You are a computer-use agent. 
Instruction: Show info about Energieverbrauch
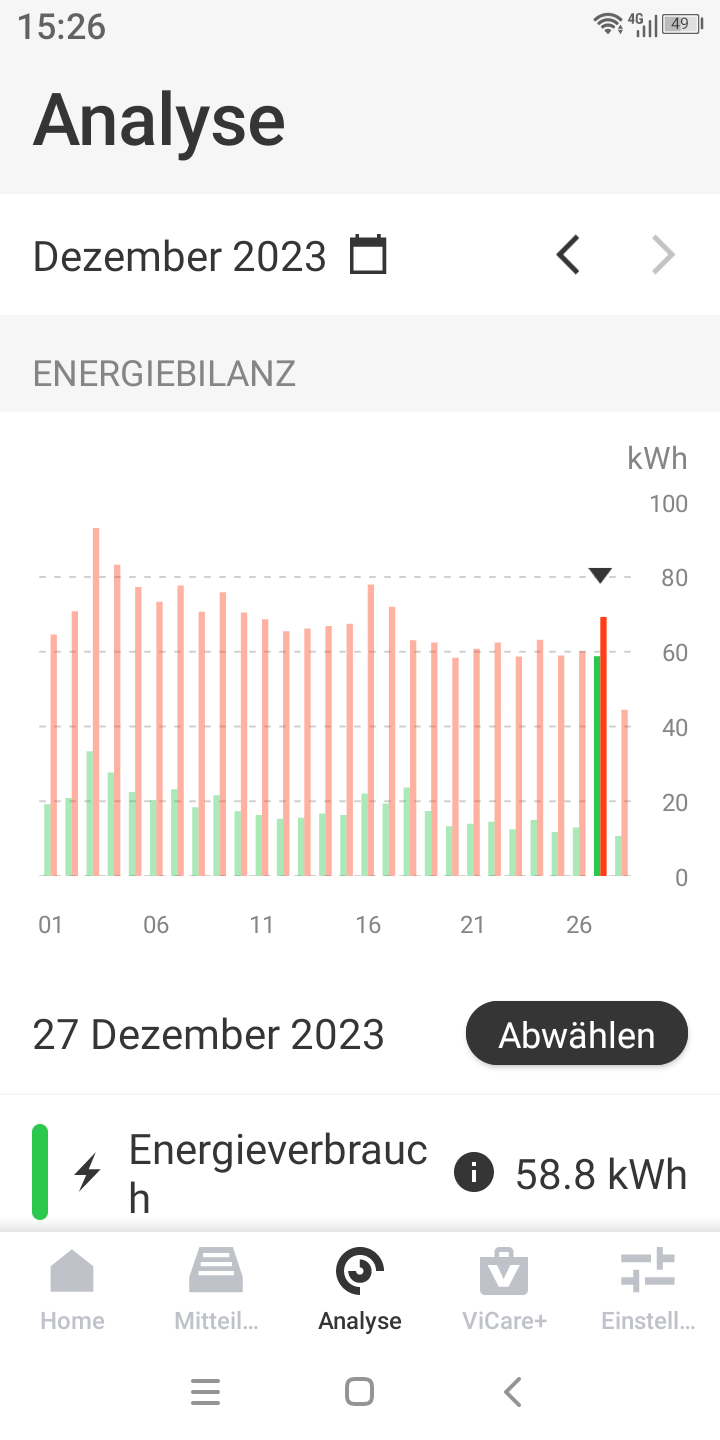coord(474,1172)
